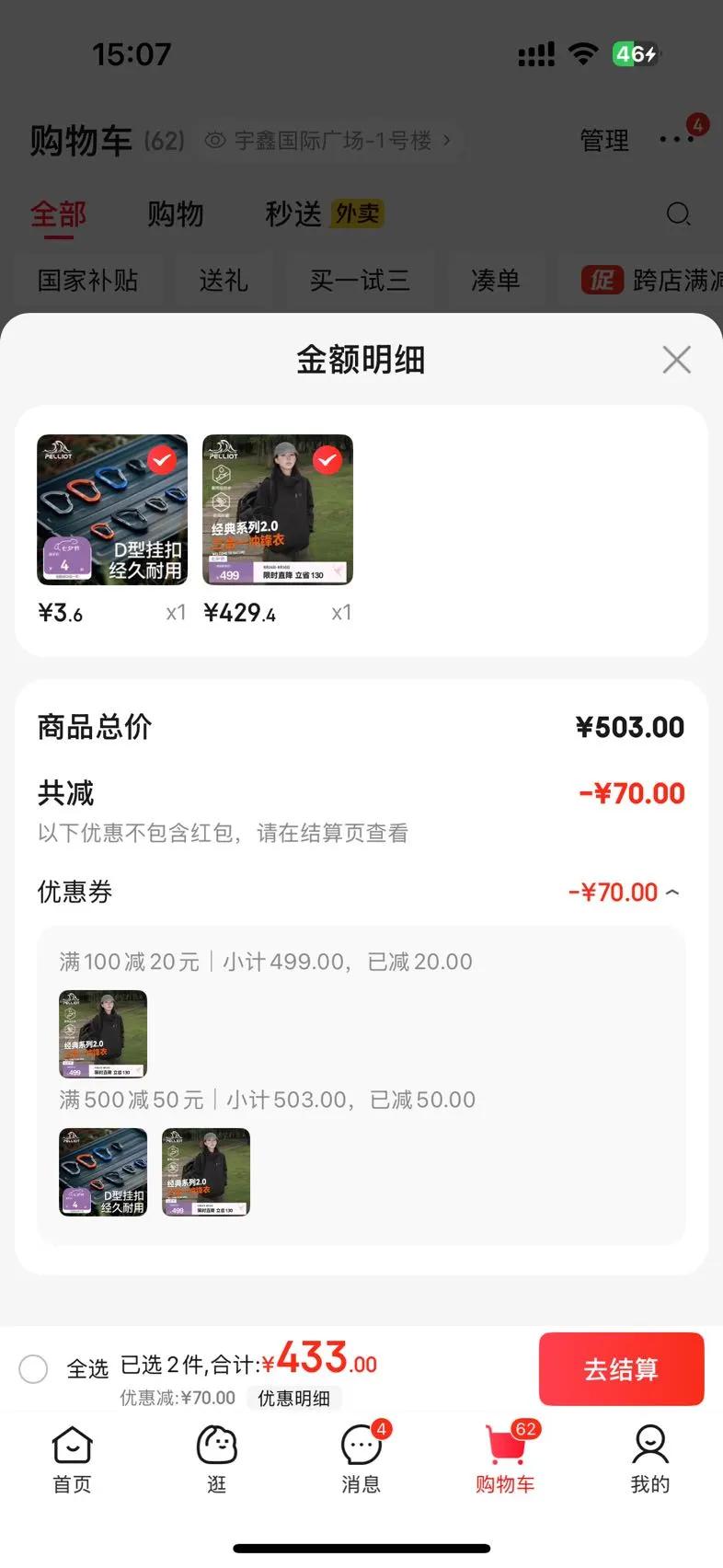Open 优惠明细 discount details

pyautogui.click(x=293, y=1399)
